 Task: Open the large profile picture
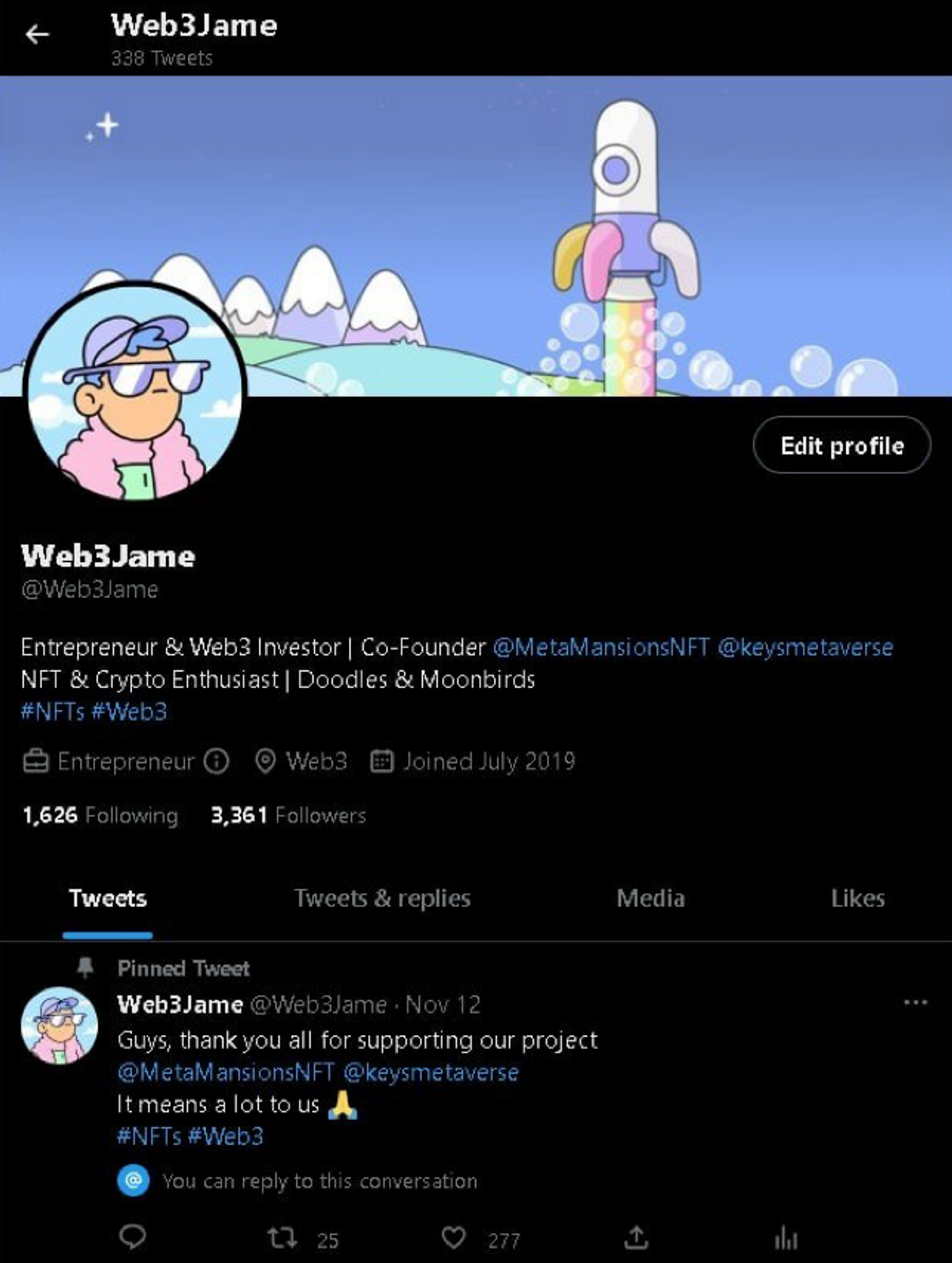[135, 391]
